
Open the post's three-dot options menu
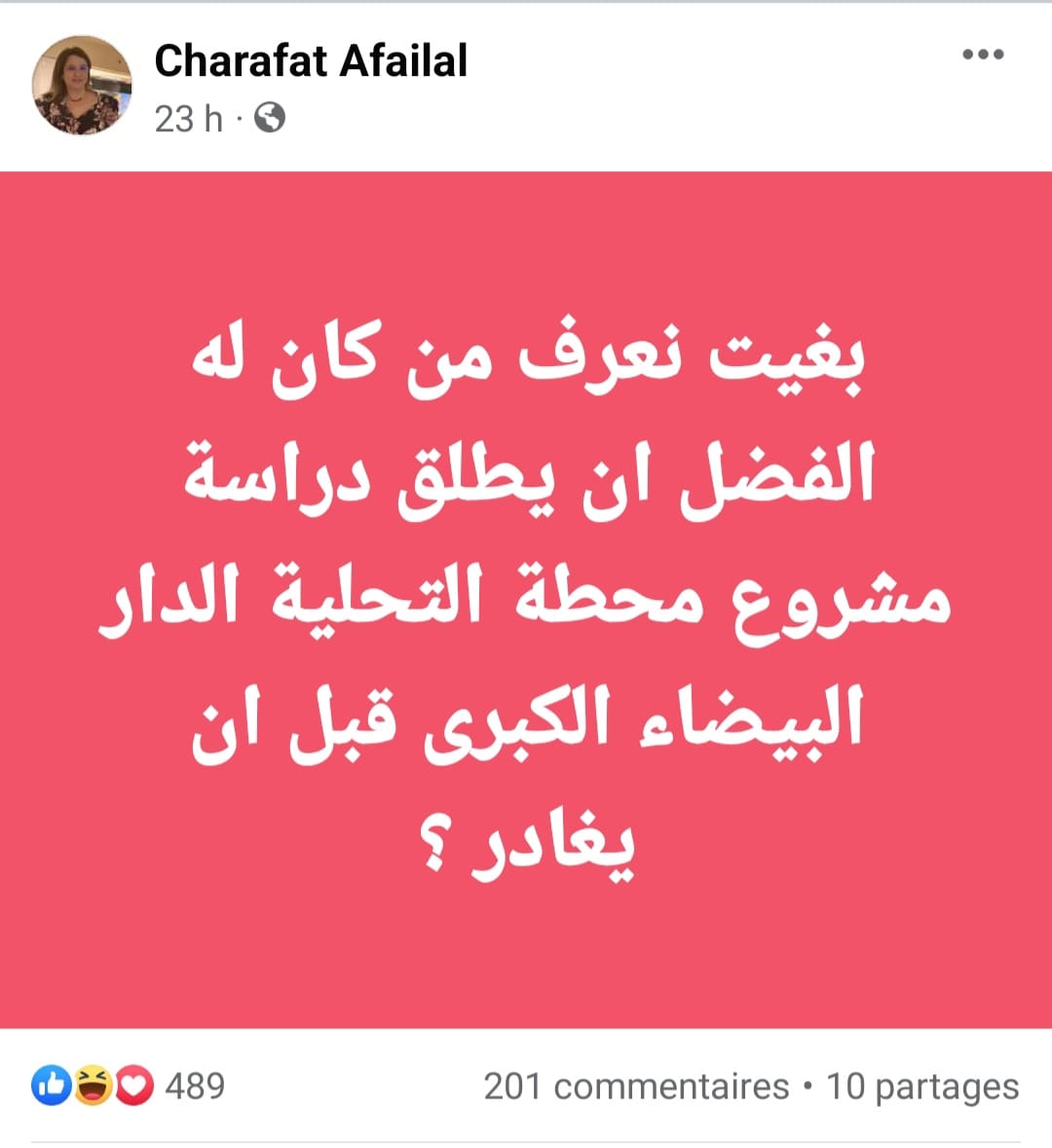[x=982, y=56]
